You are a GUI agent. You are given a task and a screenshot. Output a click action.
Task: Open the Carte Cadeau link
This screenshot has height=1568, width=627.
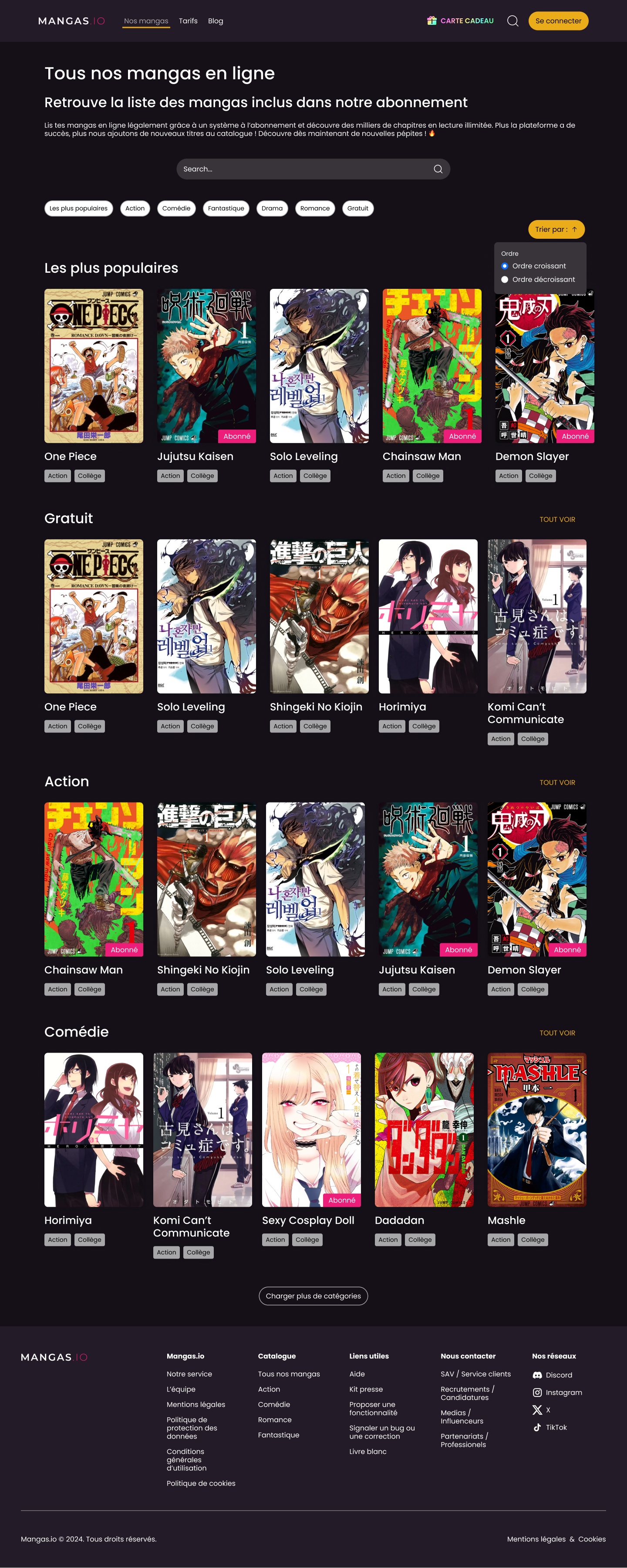point(460,21)
